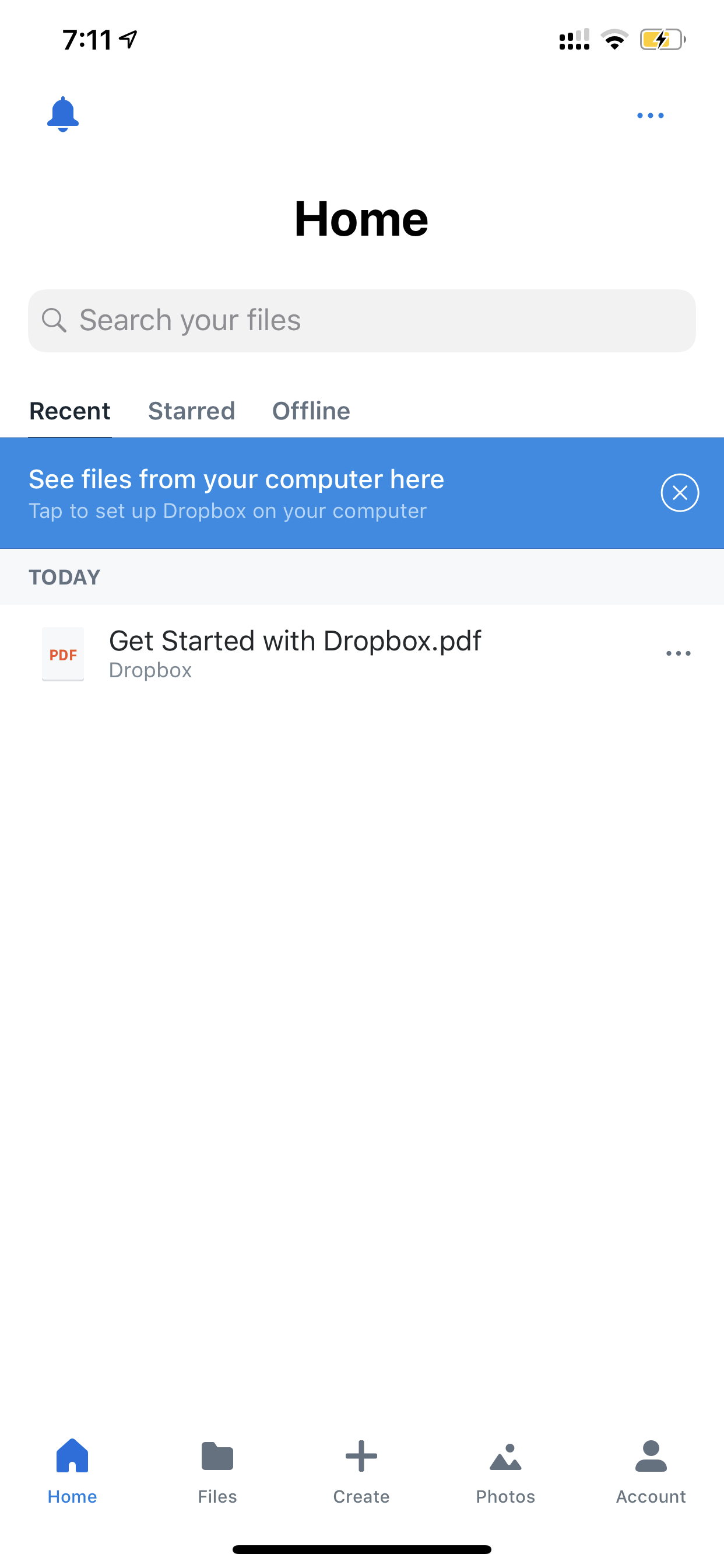Switch to the Photos tab
Screen dimensions: 724x1568
pos(505,1471)
